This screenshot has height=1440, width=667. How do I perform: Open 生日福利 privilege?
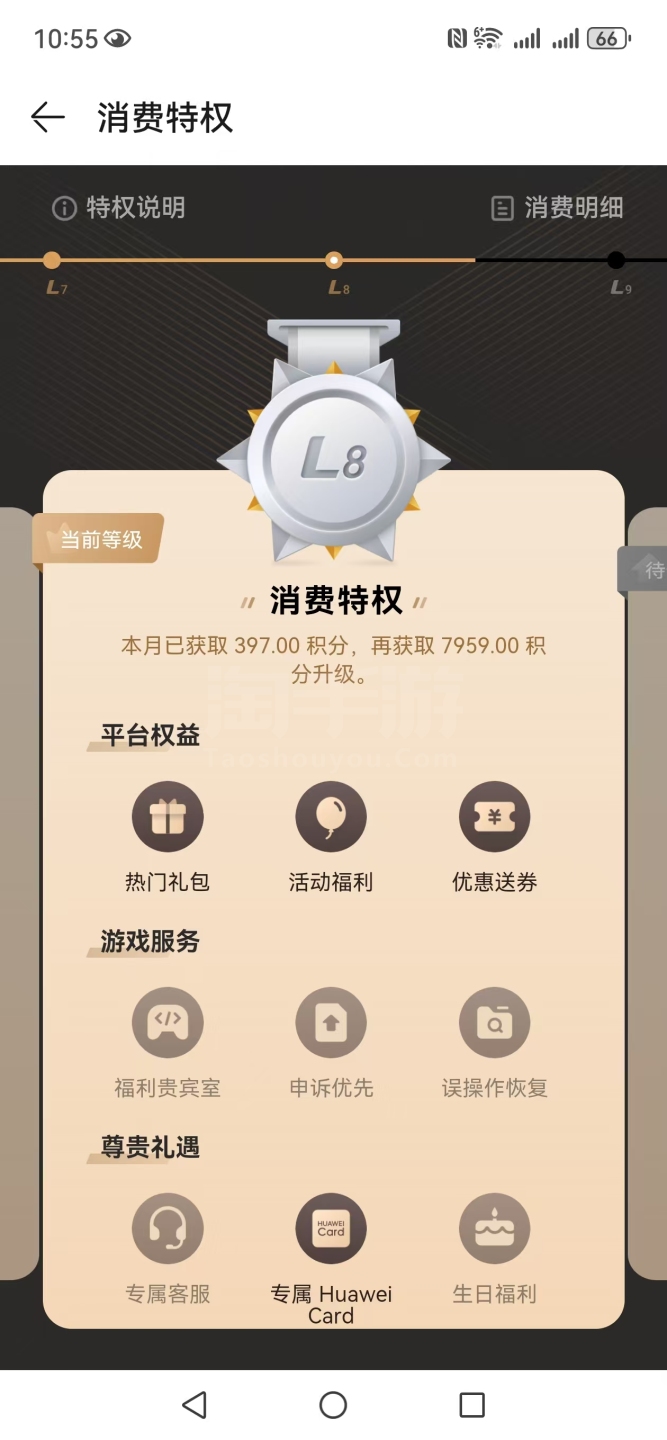494,1229
